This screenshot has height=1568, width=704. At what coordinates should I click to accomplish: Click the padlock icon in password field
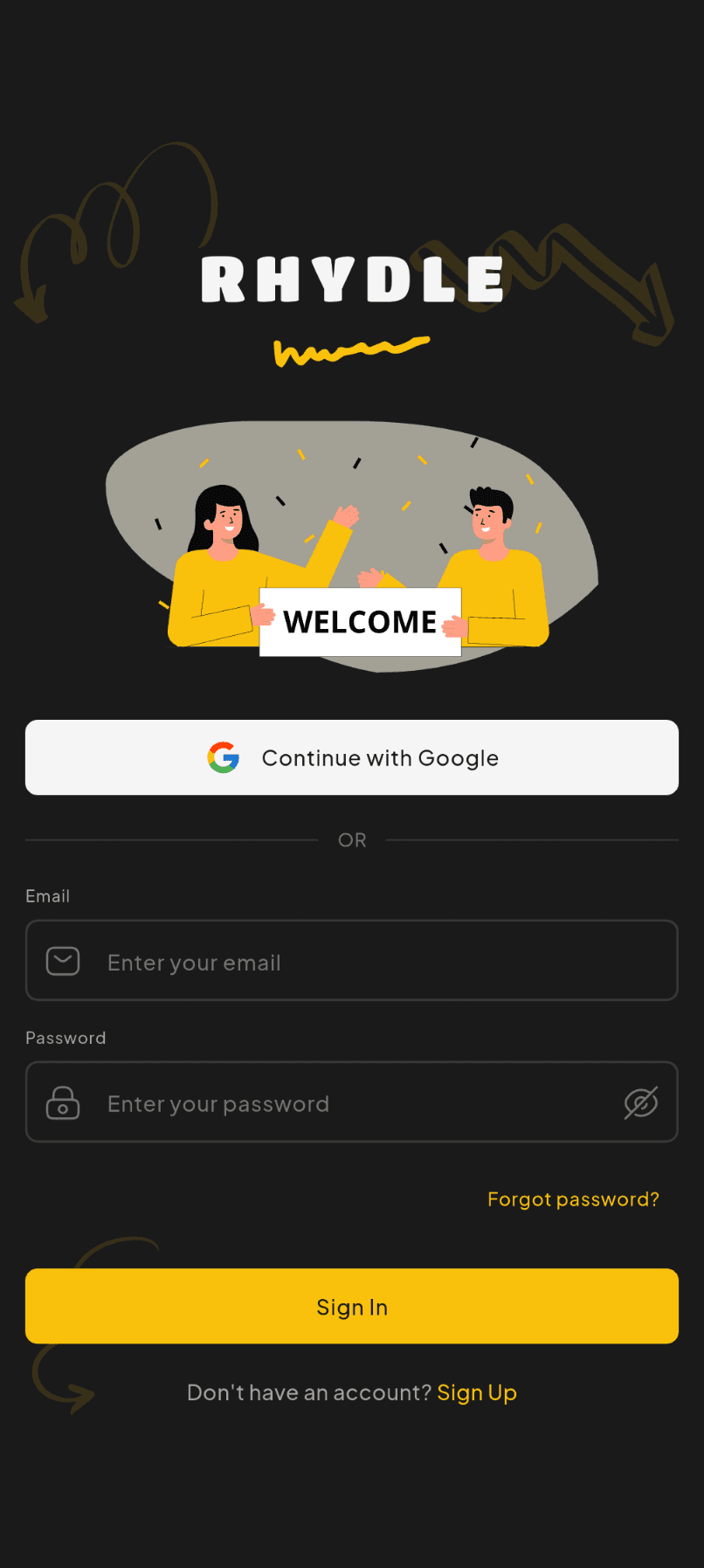point(62,1102)
